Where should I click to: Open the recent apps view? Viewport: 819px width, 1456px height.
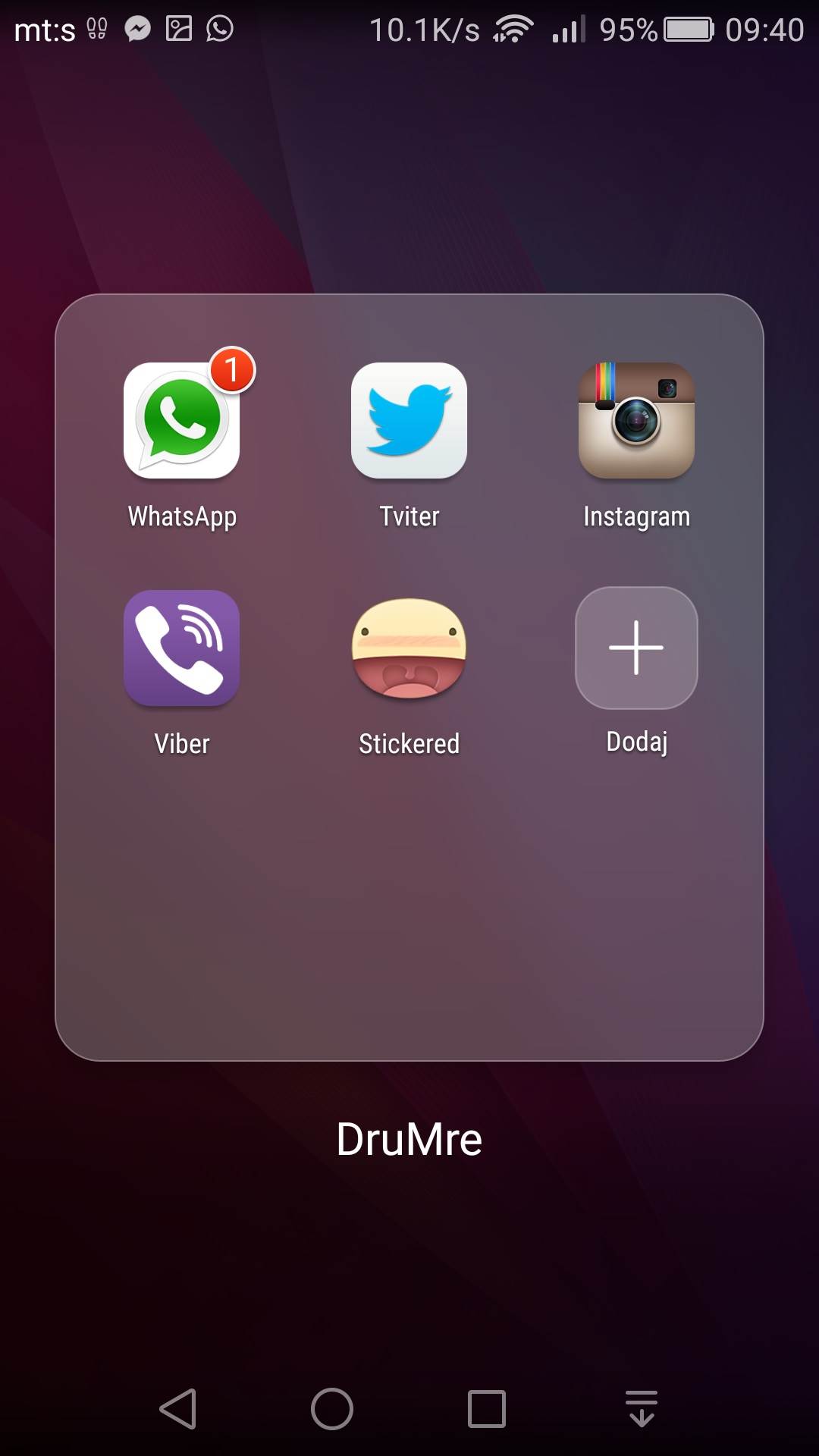tap(487, 1409)
